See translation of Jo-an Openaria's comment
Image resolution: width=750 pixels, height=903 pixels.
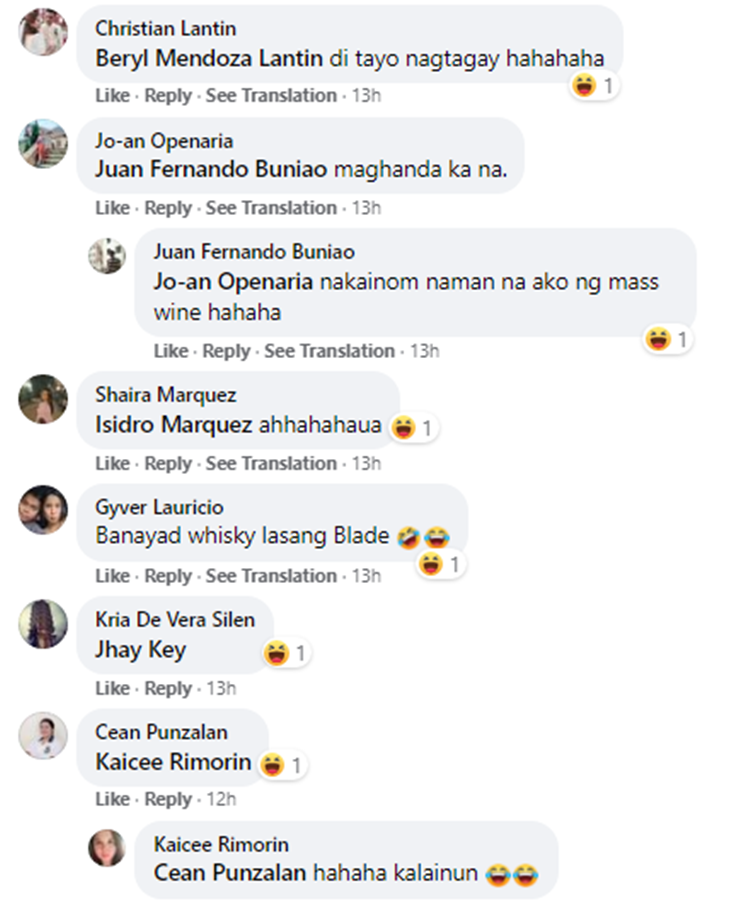coord(271,208)
